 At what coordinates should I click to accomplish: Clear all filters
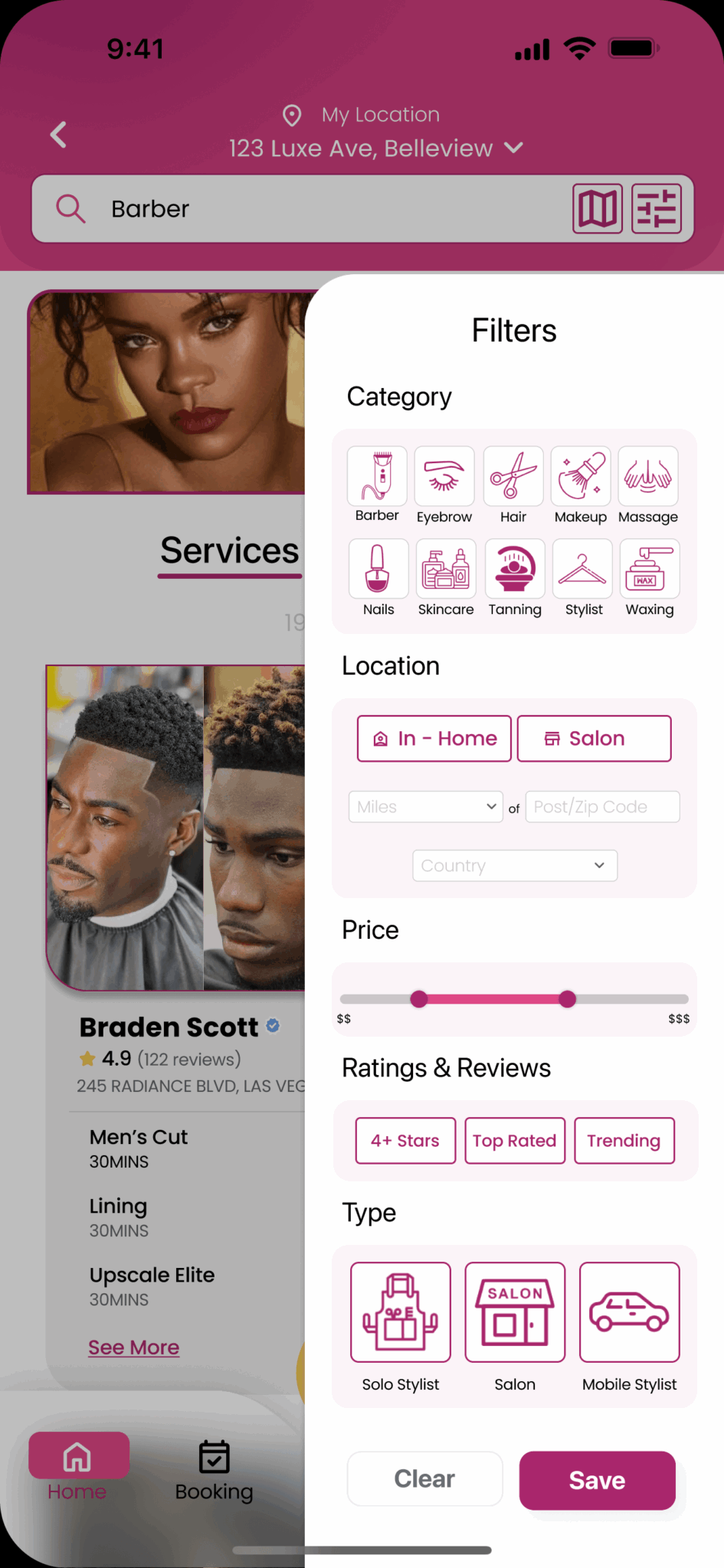point(424,1478)
